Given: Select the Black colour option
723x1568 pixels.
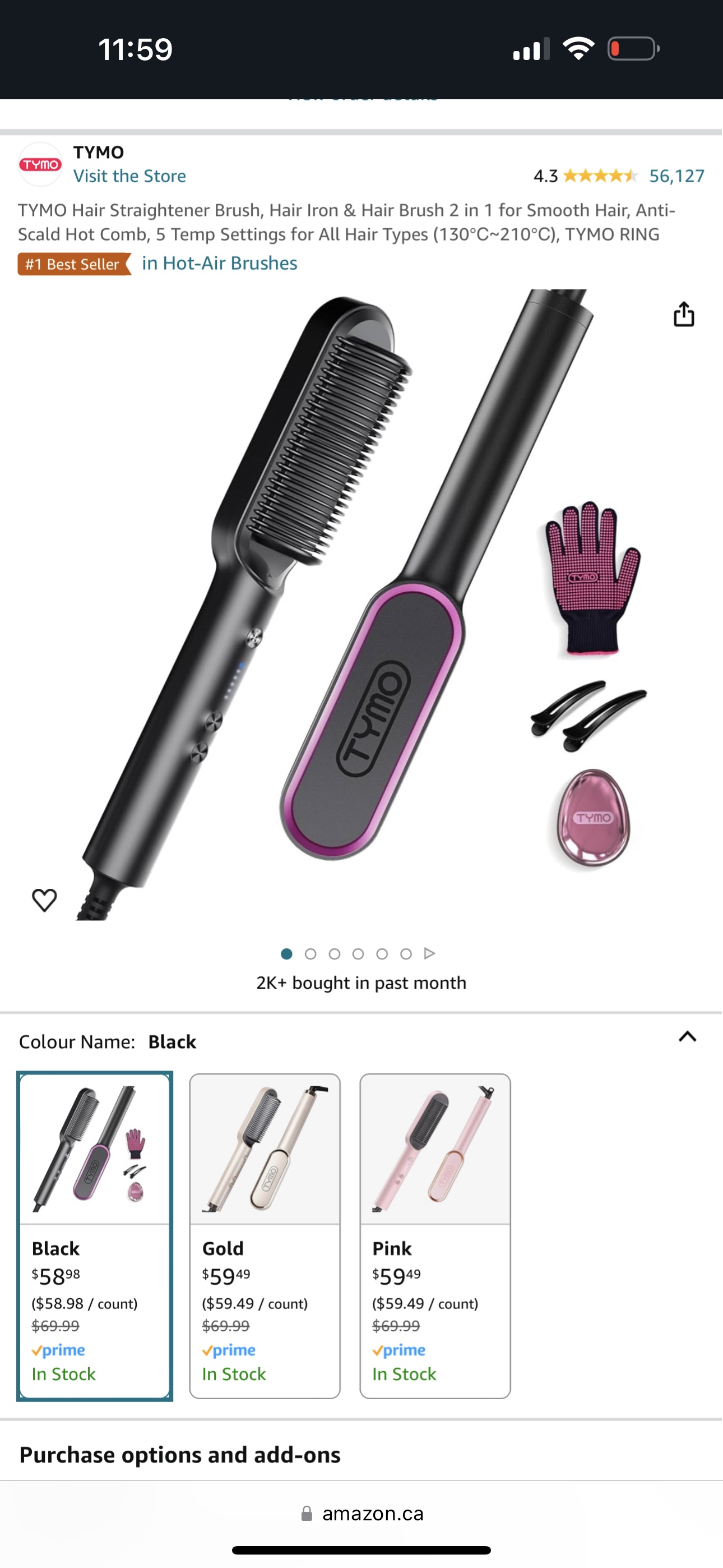Looking at the screenshot, I should pos(94,1235).
